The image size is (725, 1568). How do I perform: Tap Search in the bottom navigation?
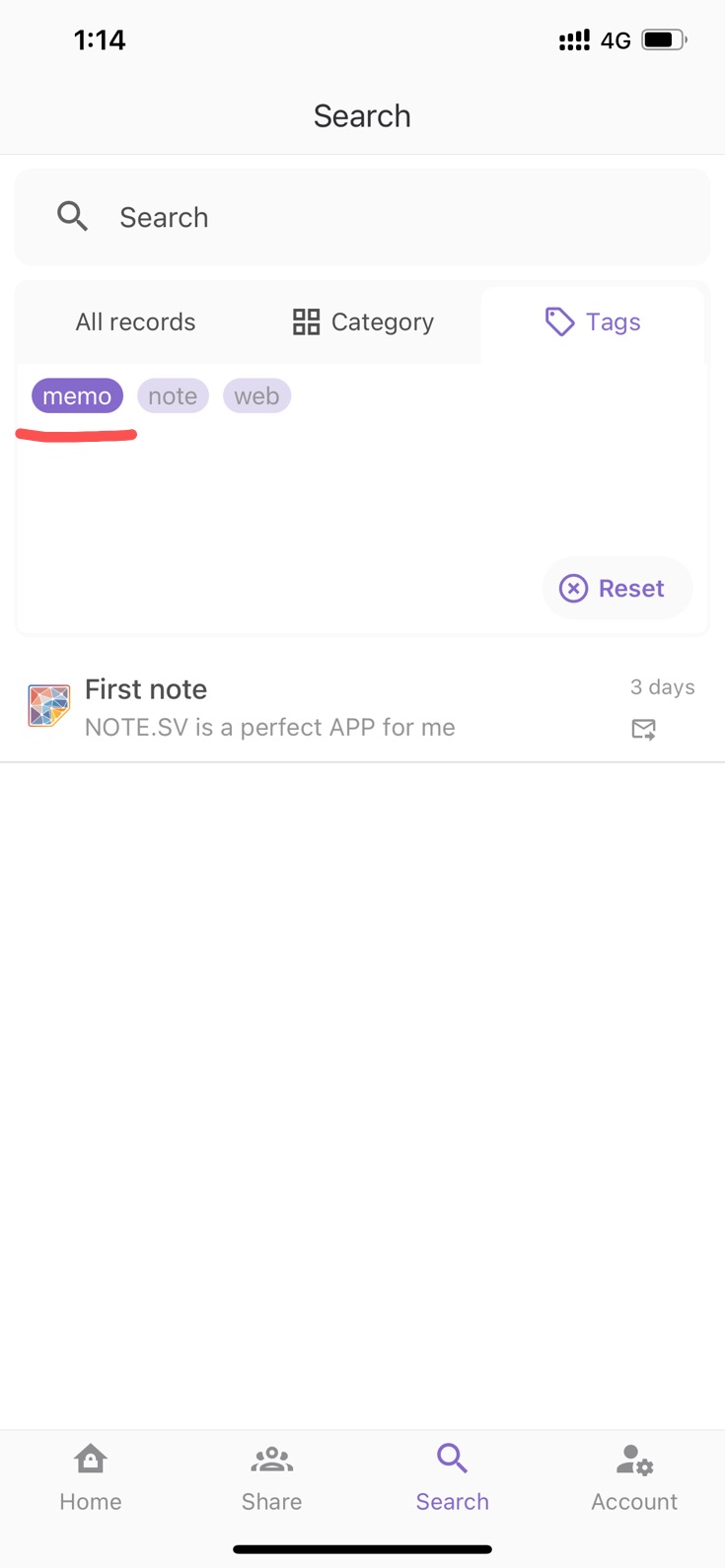[x=453, y=1477]
